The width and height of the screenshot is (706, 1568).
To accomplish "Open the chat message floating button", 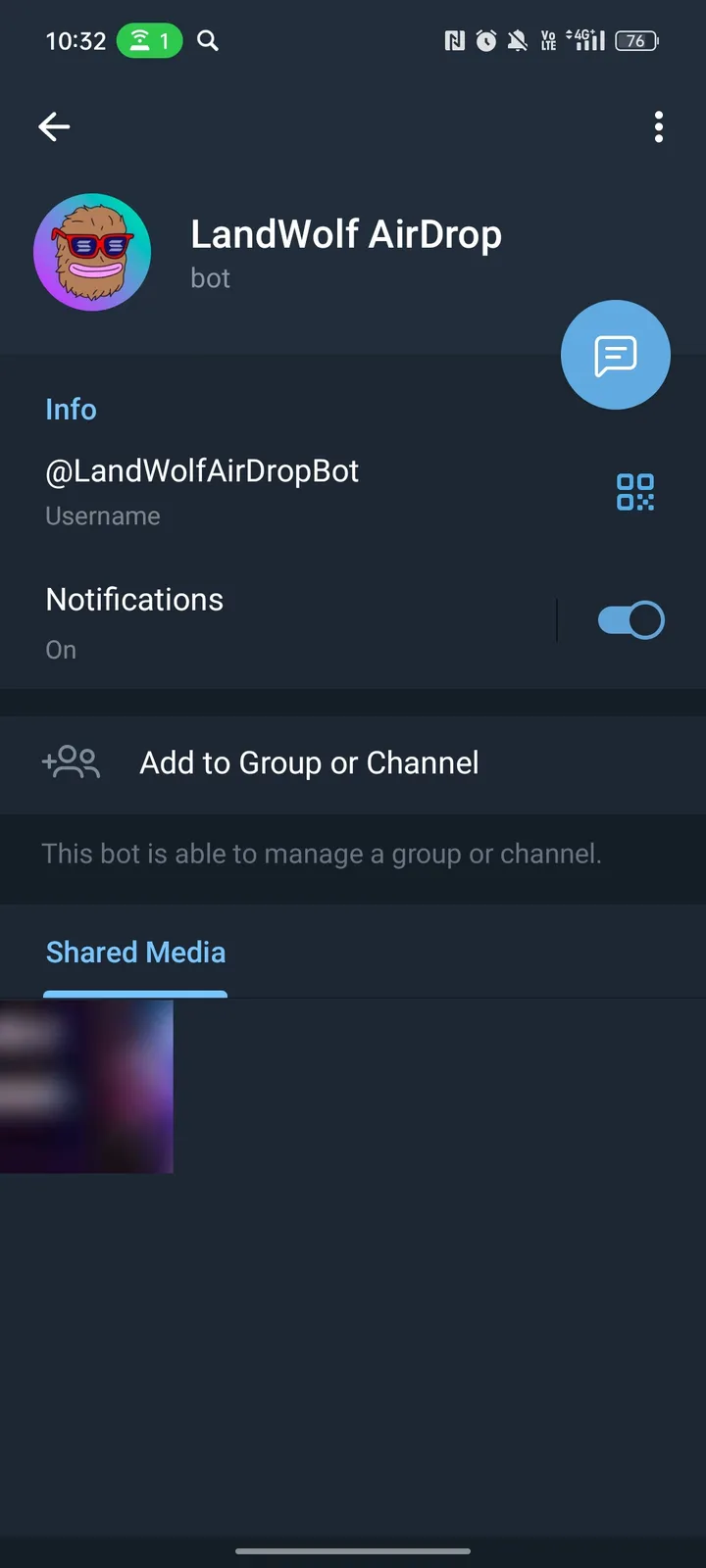I will [615, 354].
